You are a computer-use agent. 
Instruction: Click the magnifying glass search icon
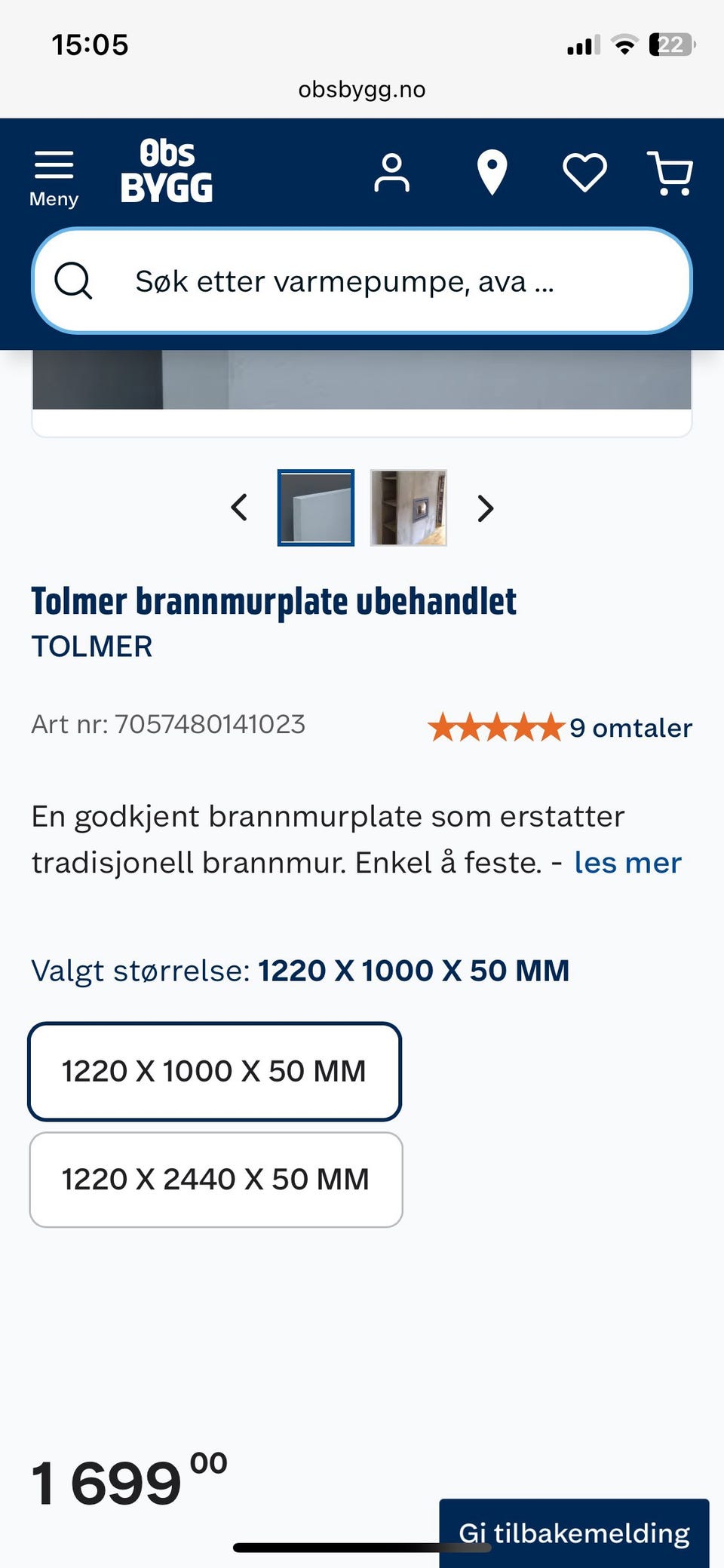pos(73,280)
